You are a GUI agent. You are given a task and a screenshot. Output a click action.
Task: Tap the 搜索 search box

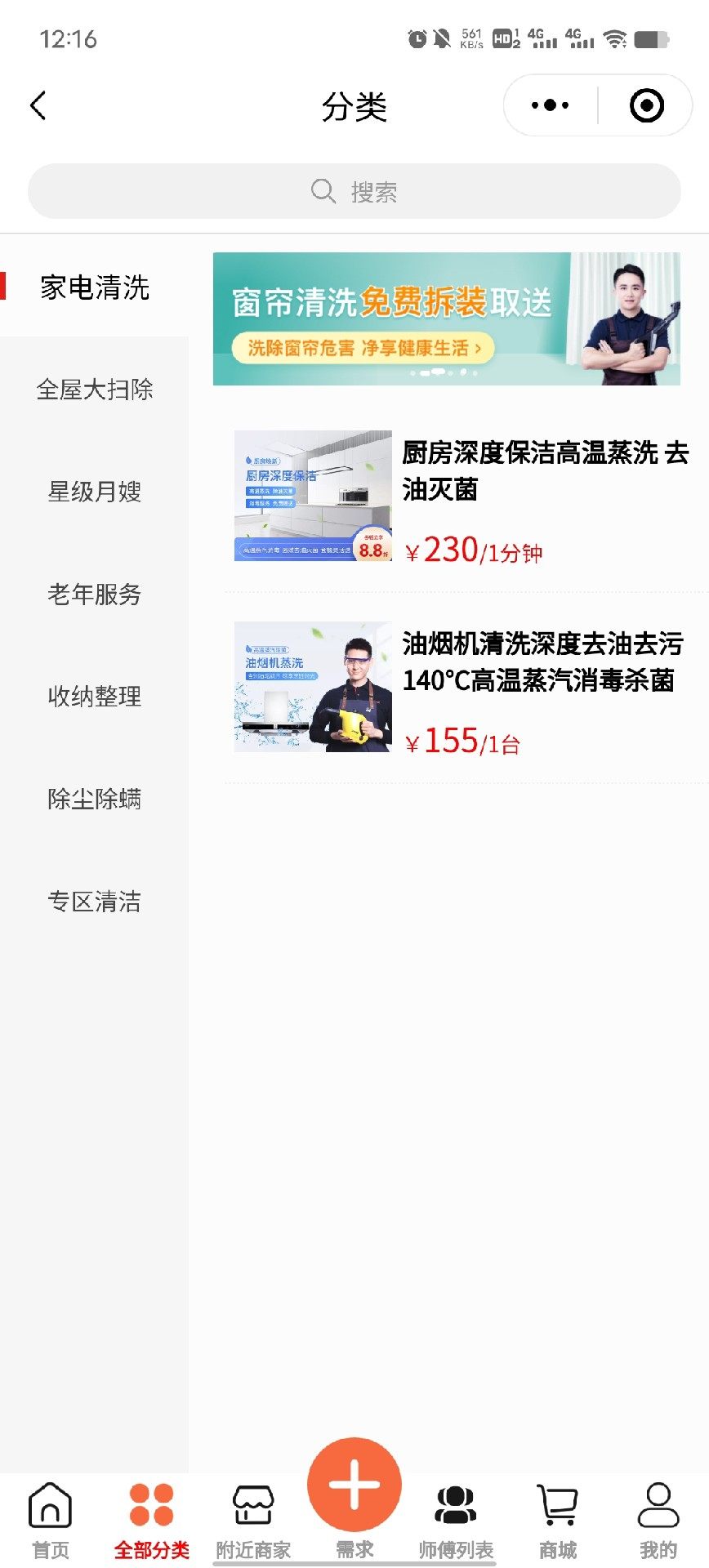[354, 192]
